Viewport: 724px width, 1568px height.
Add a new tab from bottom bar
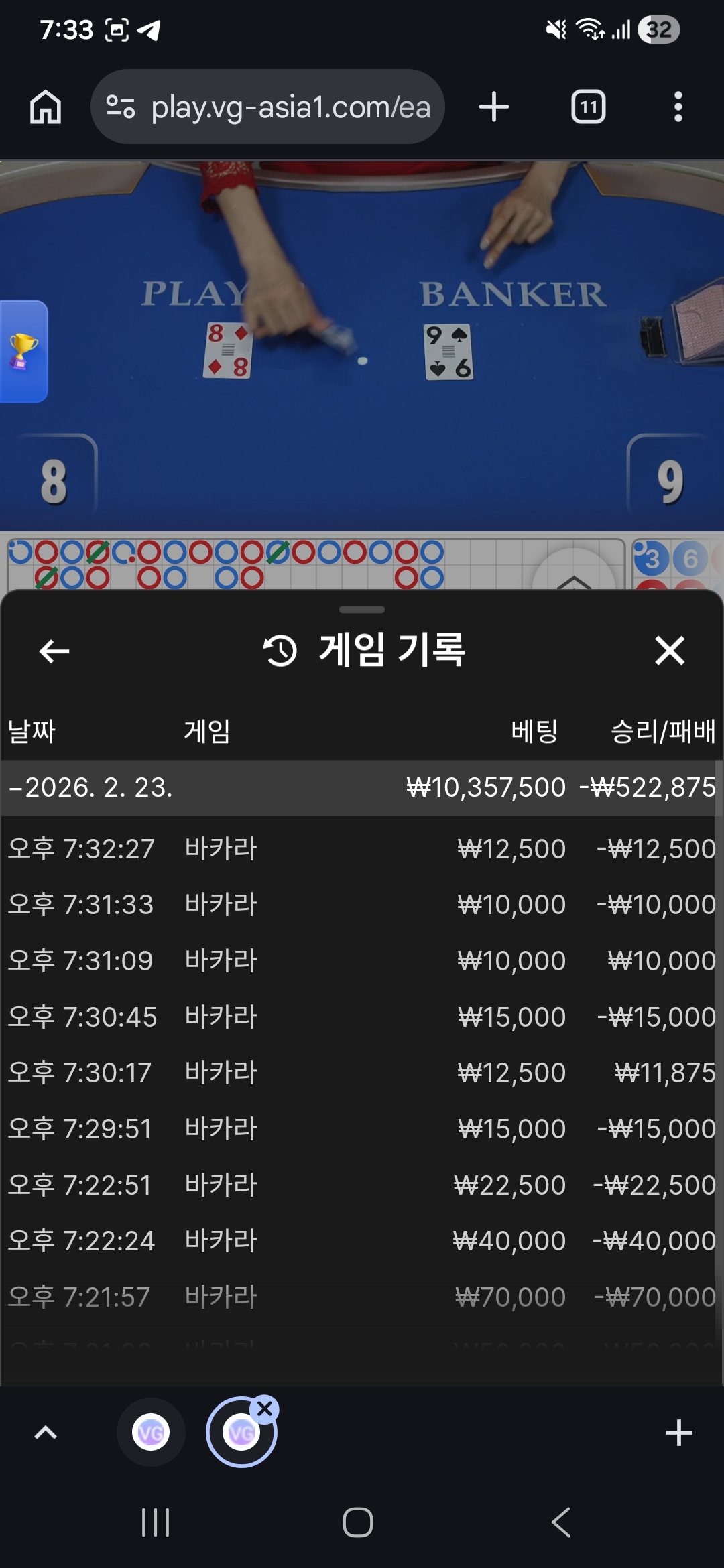click(x=678, y=1433)
